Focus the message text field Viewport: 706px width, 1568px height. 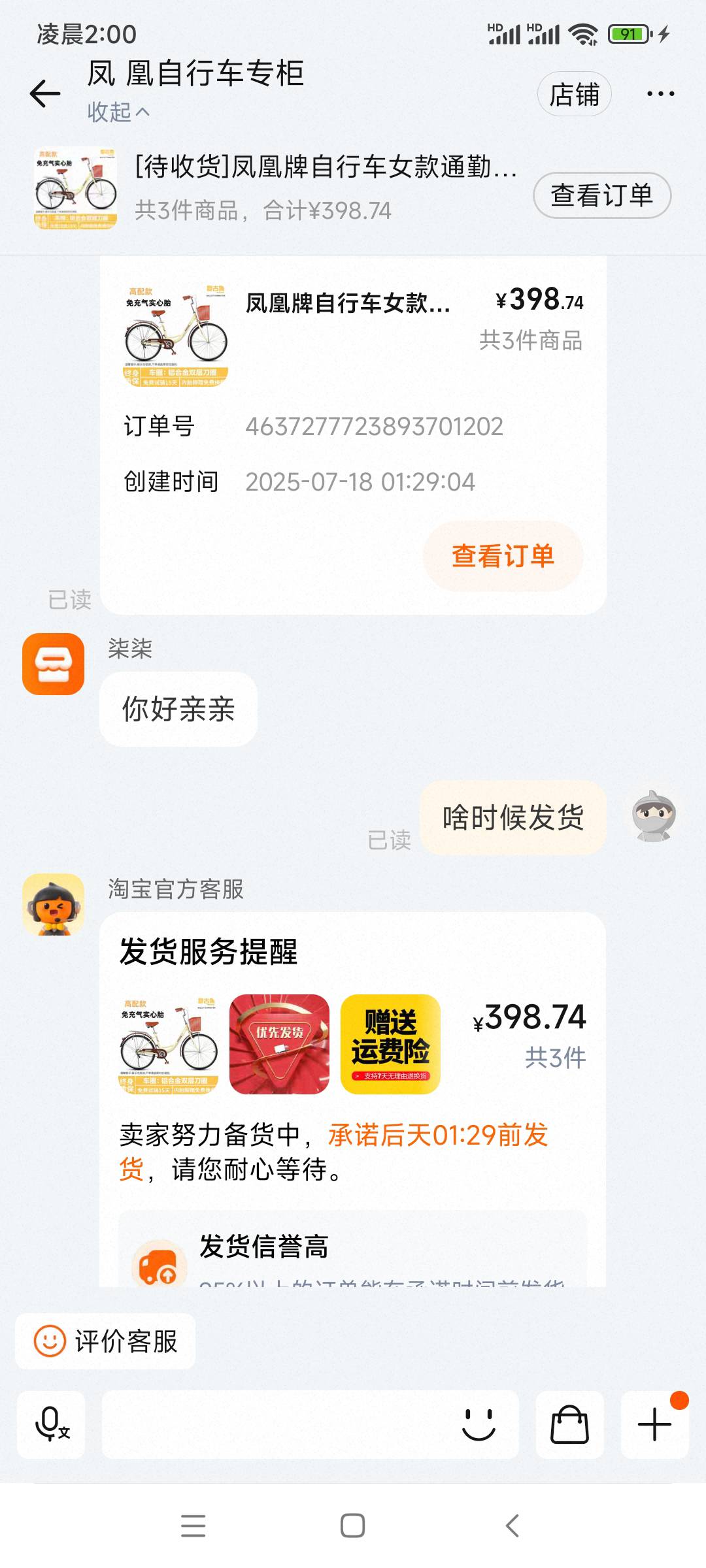click(x=275, y=1424)
